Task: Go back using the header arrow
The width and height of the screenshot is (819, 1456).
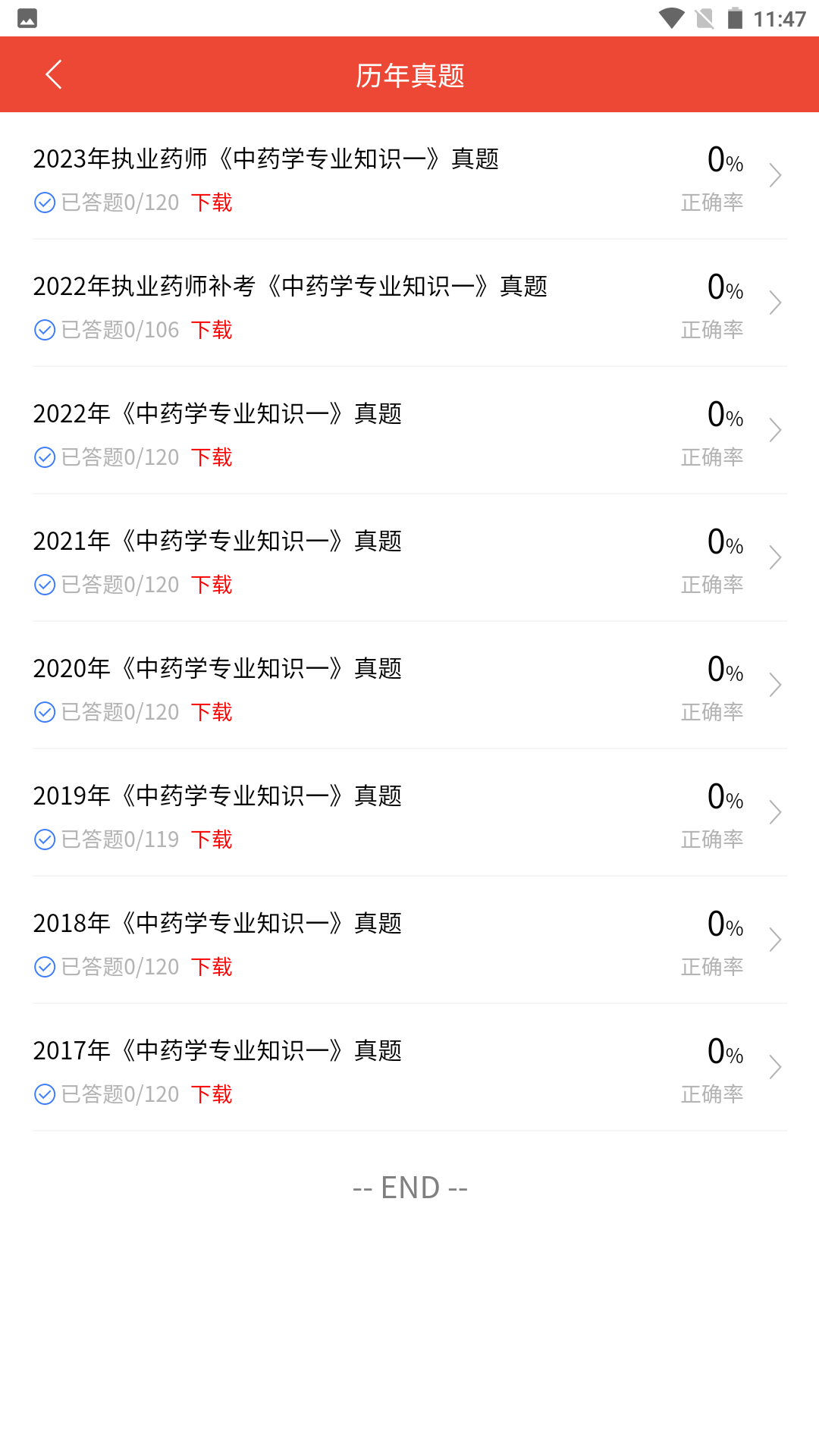Action: (x=54, y=74)
